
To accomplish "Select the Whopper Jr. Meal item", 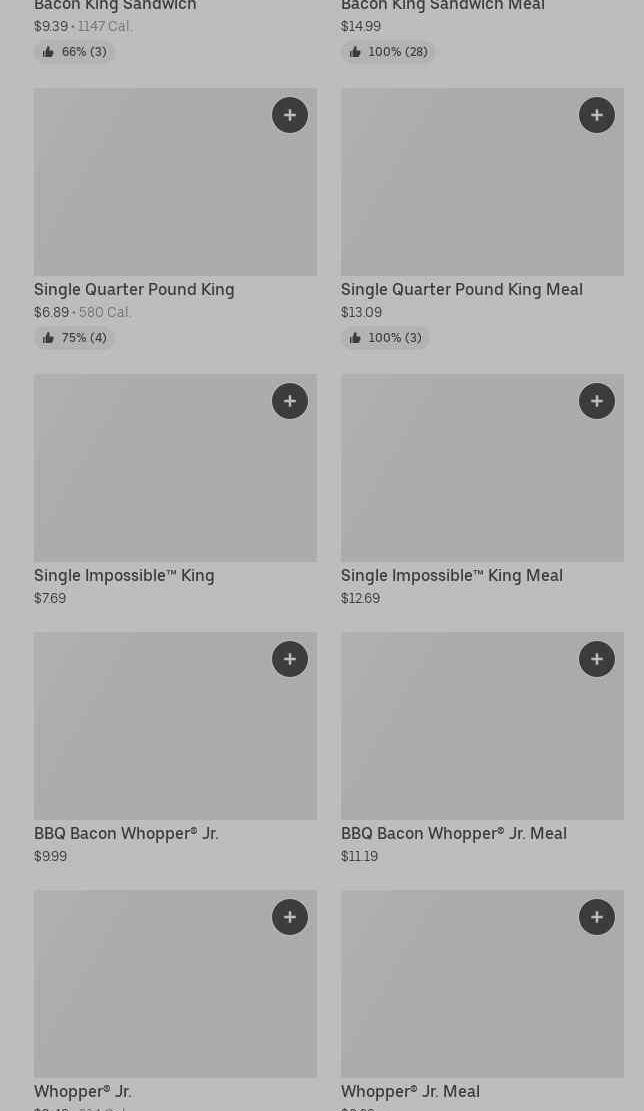I will pyautogui.click(x=460, y=1000).
